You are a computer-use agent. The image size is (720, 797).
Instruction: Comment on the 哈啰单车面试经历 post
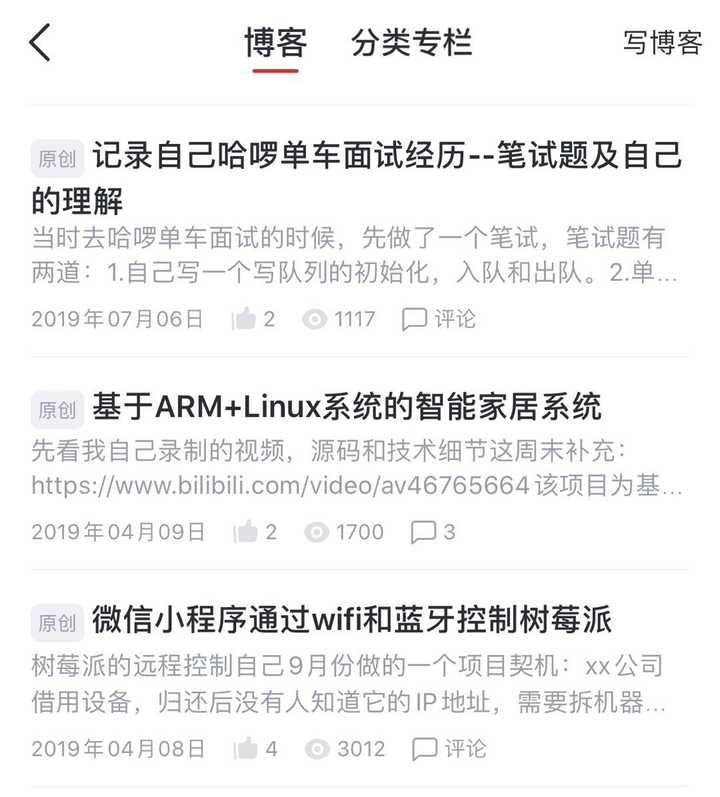point(439,319)
